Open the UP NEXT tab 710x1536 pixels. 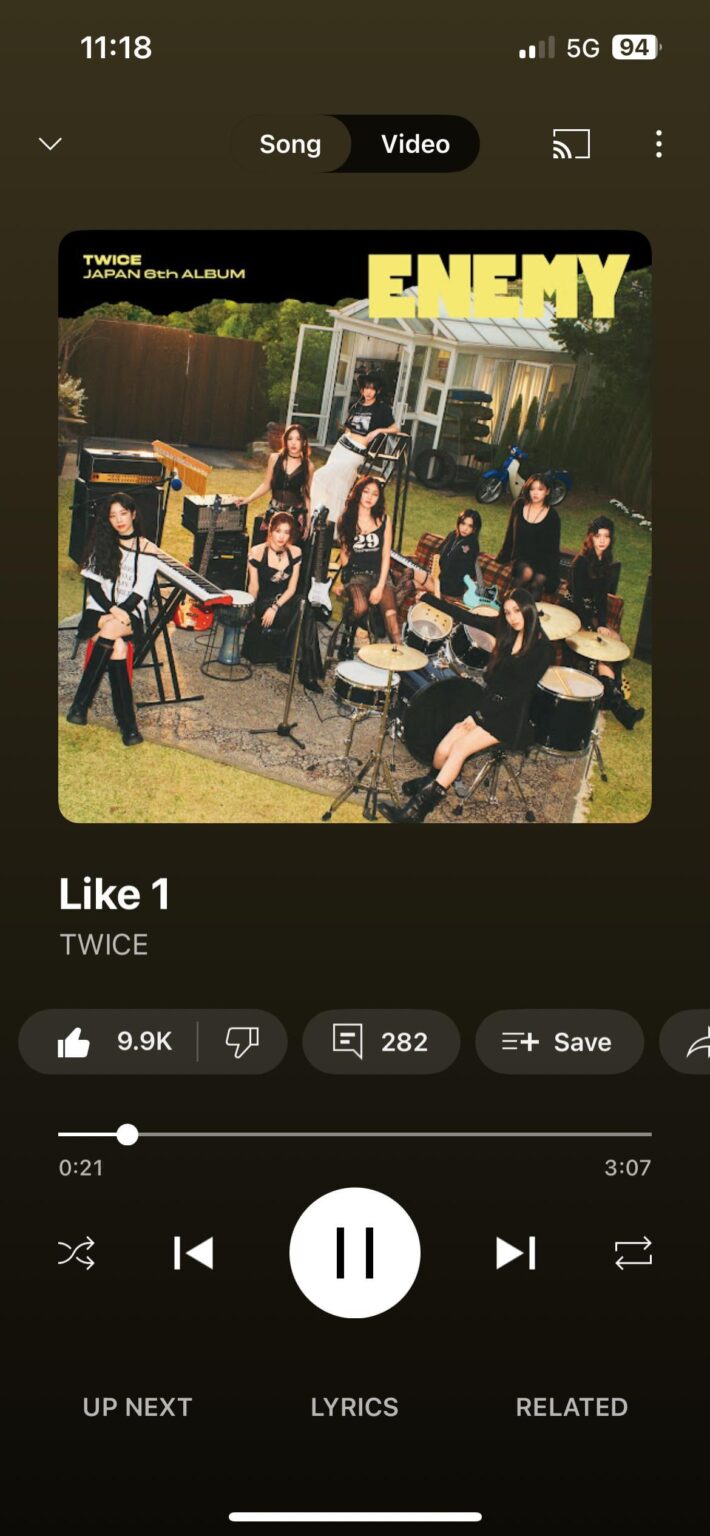(x=137, y=1407)
